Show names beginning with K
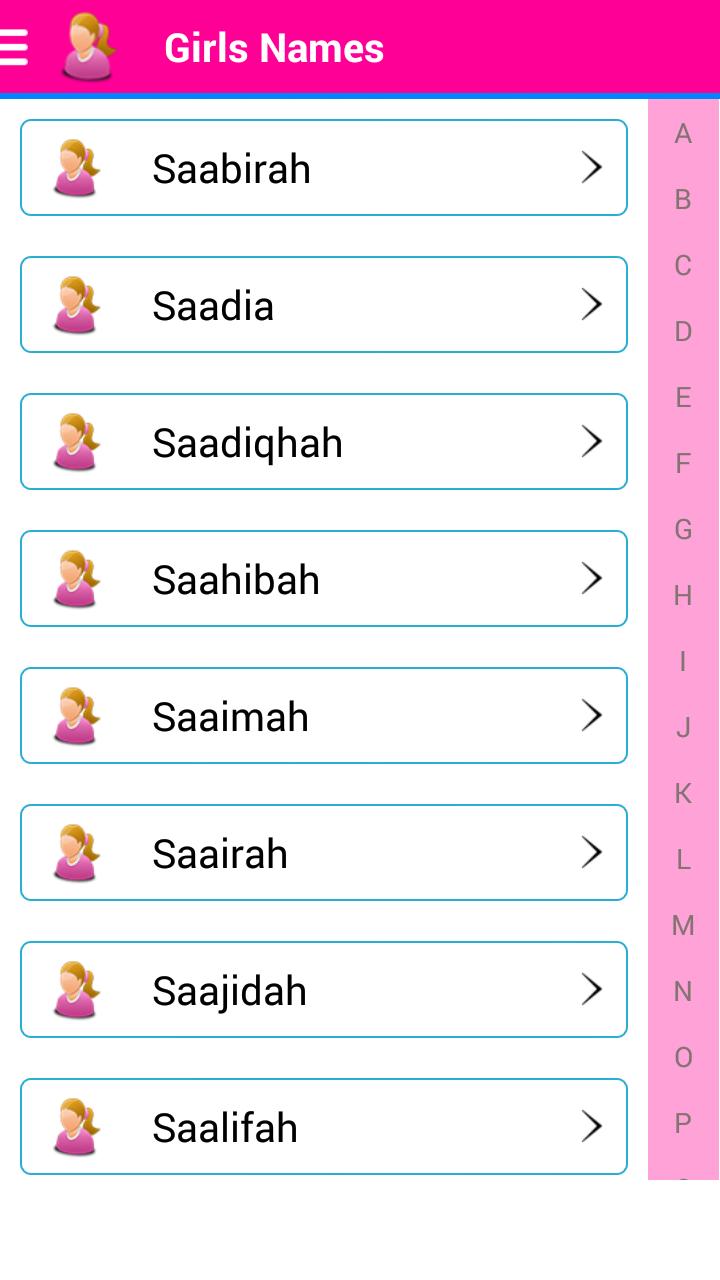 tap(683, 794)
